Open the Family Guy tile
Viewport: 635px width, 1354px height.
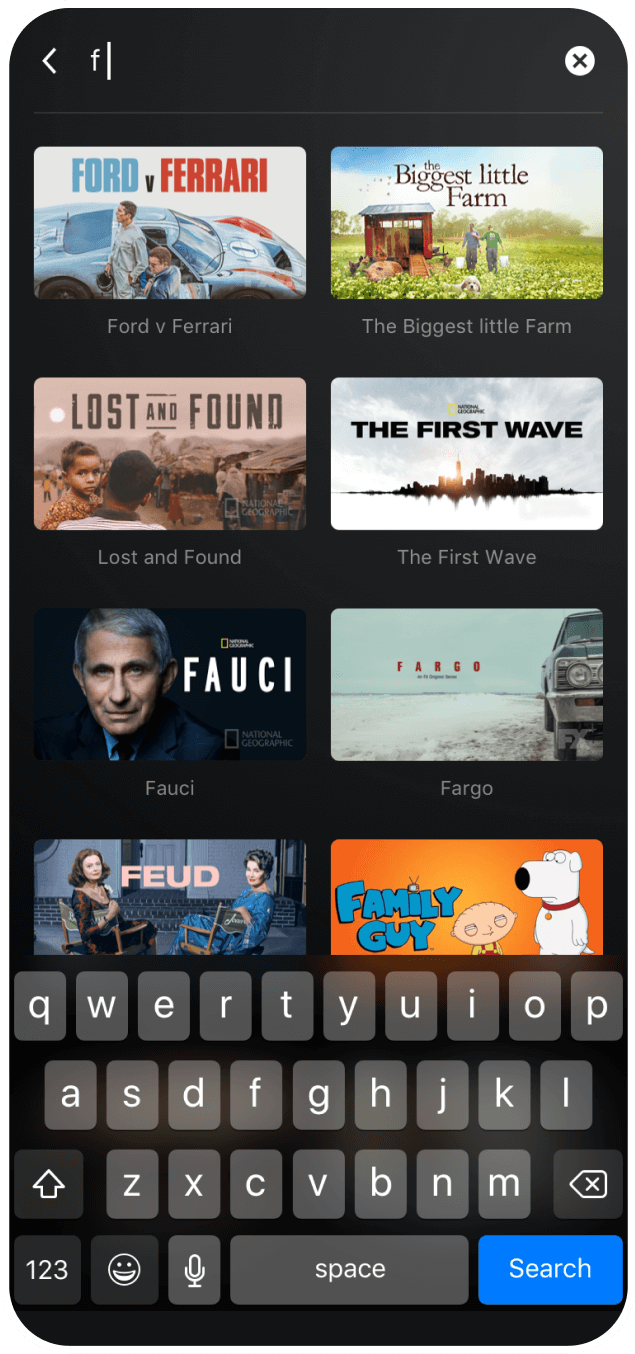tap(467, 896)
